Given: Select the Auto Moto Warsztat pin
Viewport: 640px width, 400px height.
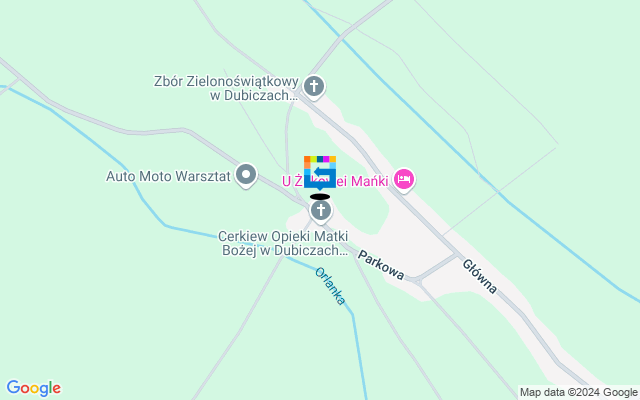Looking at the screenshot, I should pos(246,176).
